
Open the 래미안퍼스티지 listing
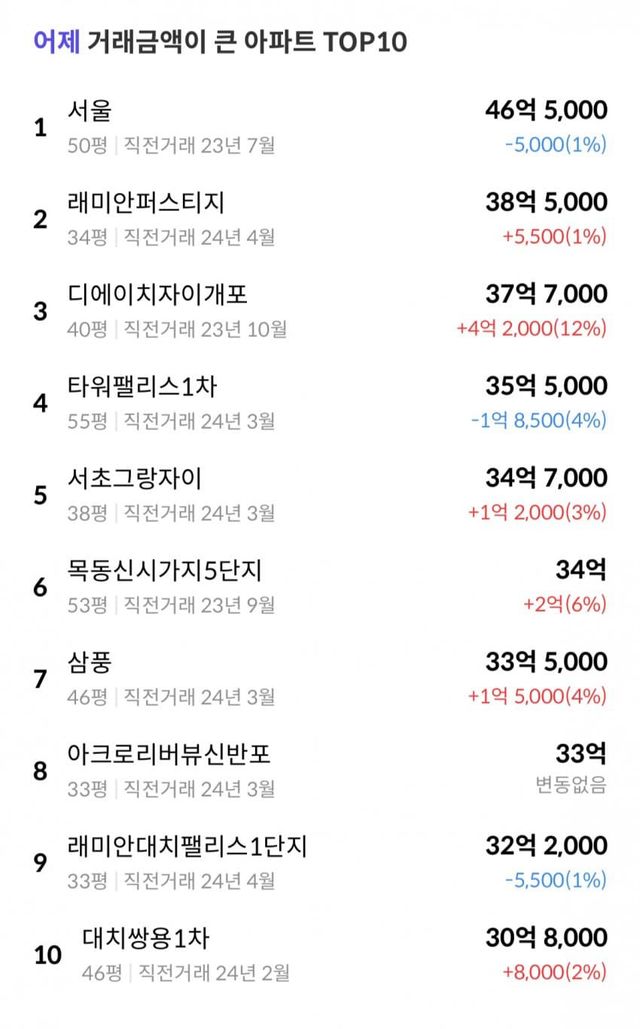[320, 219]
